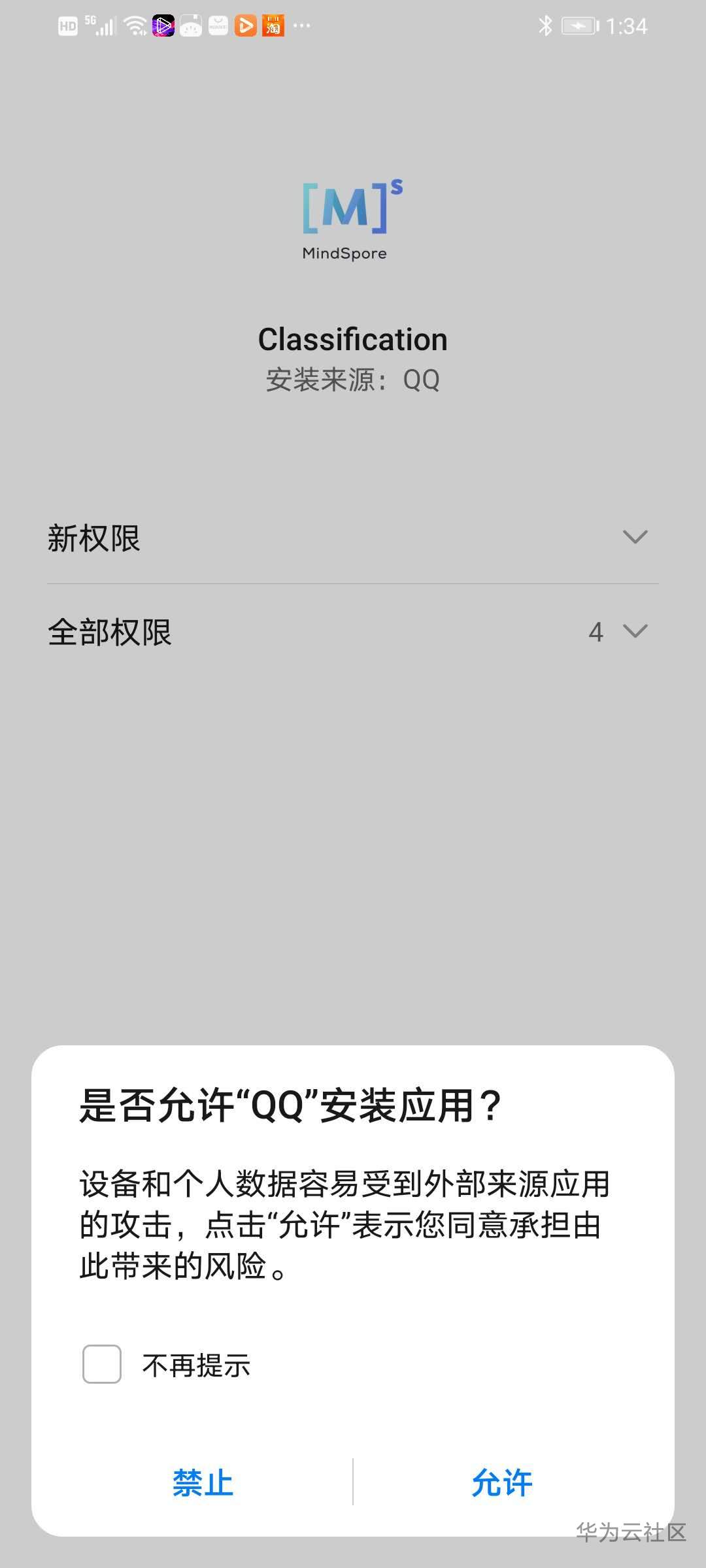Tap 允许 to allow QQ installing apps
Image resolution: width=706 pixels, height=1568 pixels.
(x=502, y=1482)
